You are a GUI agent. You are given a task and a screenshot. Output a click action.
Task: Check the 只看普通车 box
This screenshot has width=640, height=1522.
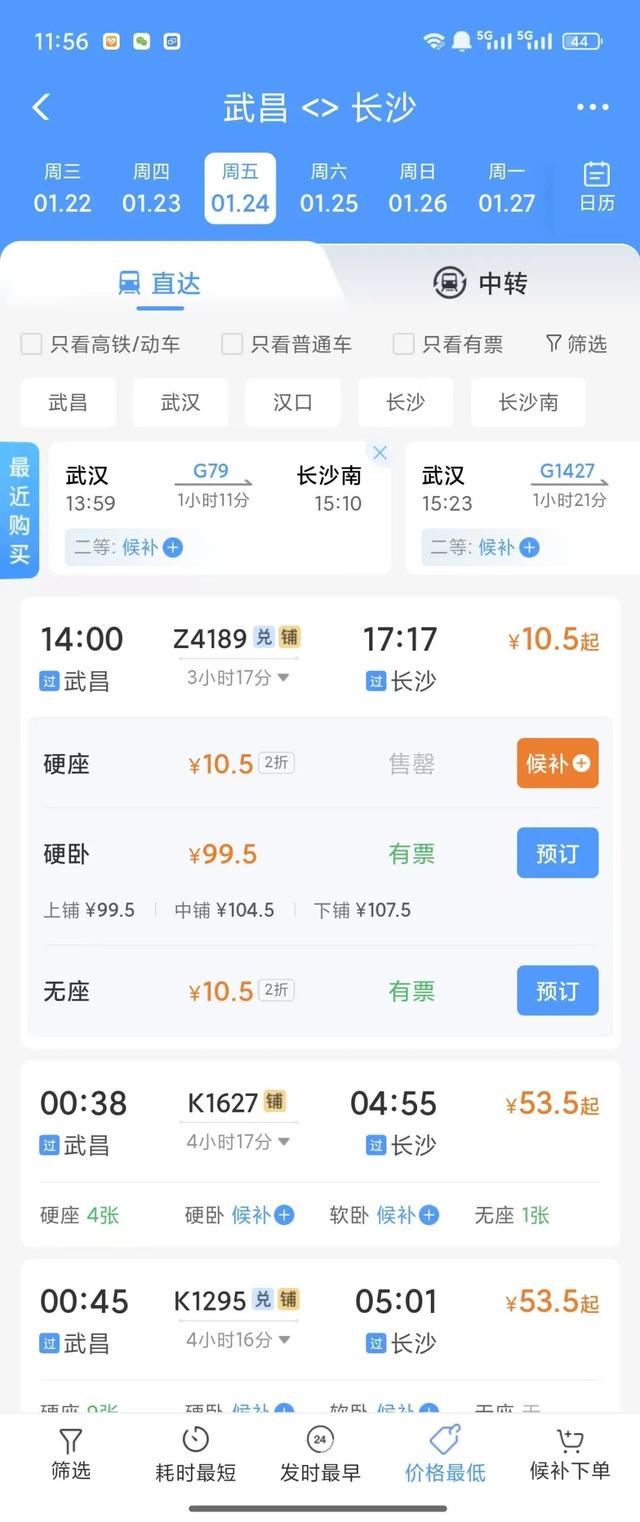tap(232, 344)
